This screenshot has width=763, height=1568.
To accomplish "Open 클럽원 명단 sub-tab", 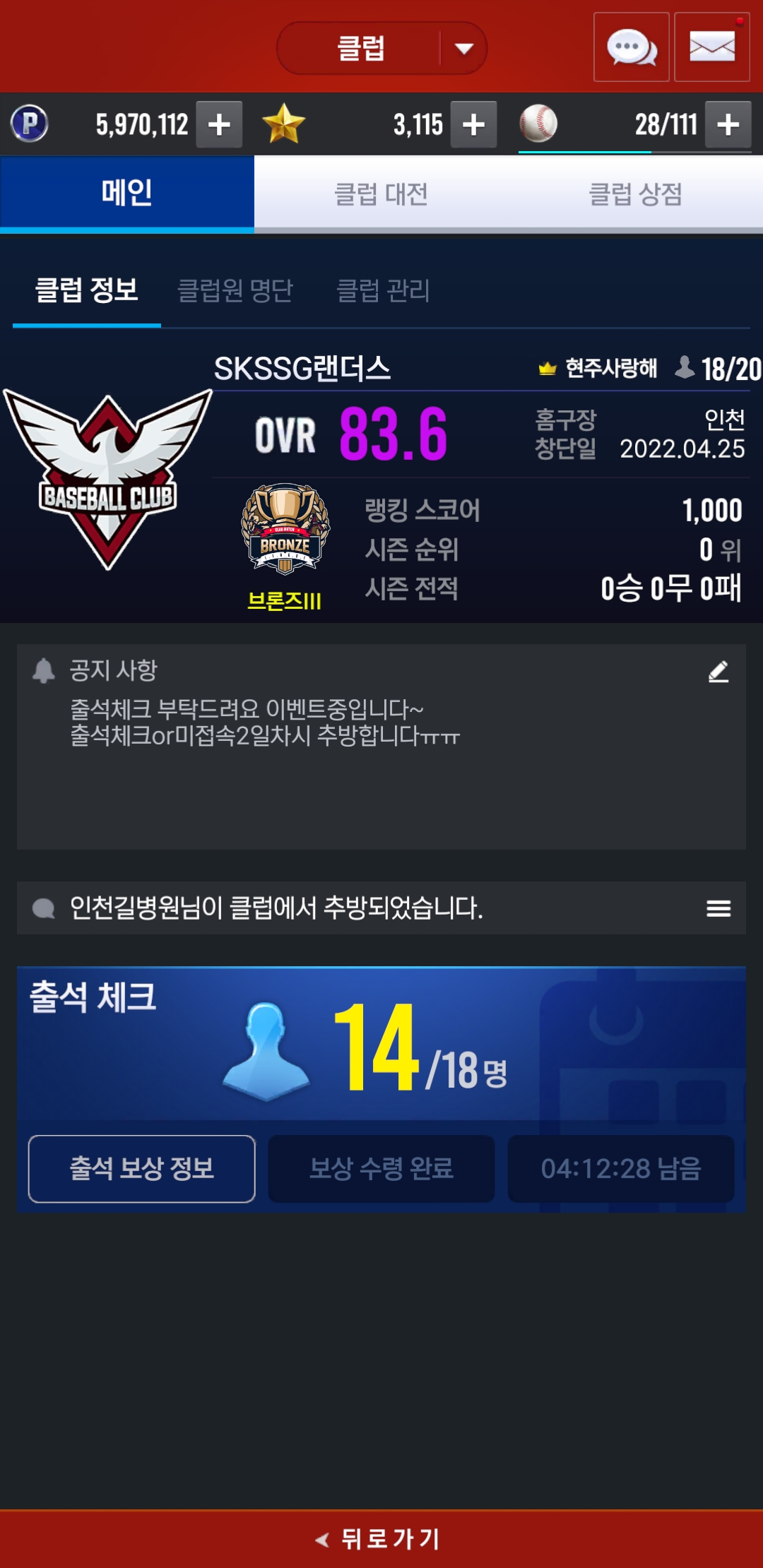I will [x=235, y=290].
